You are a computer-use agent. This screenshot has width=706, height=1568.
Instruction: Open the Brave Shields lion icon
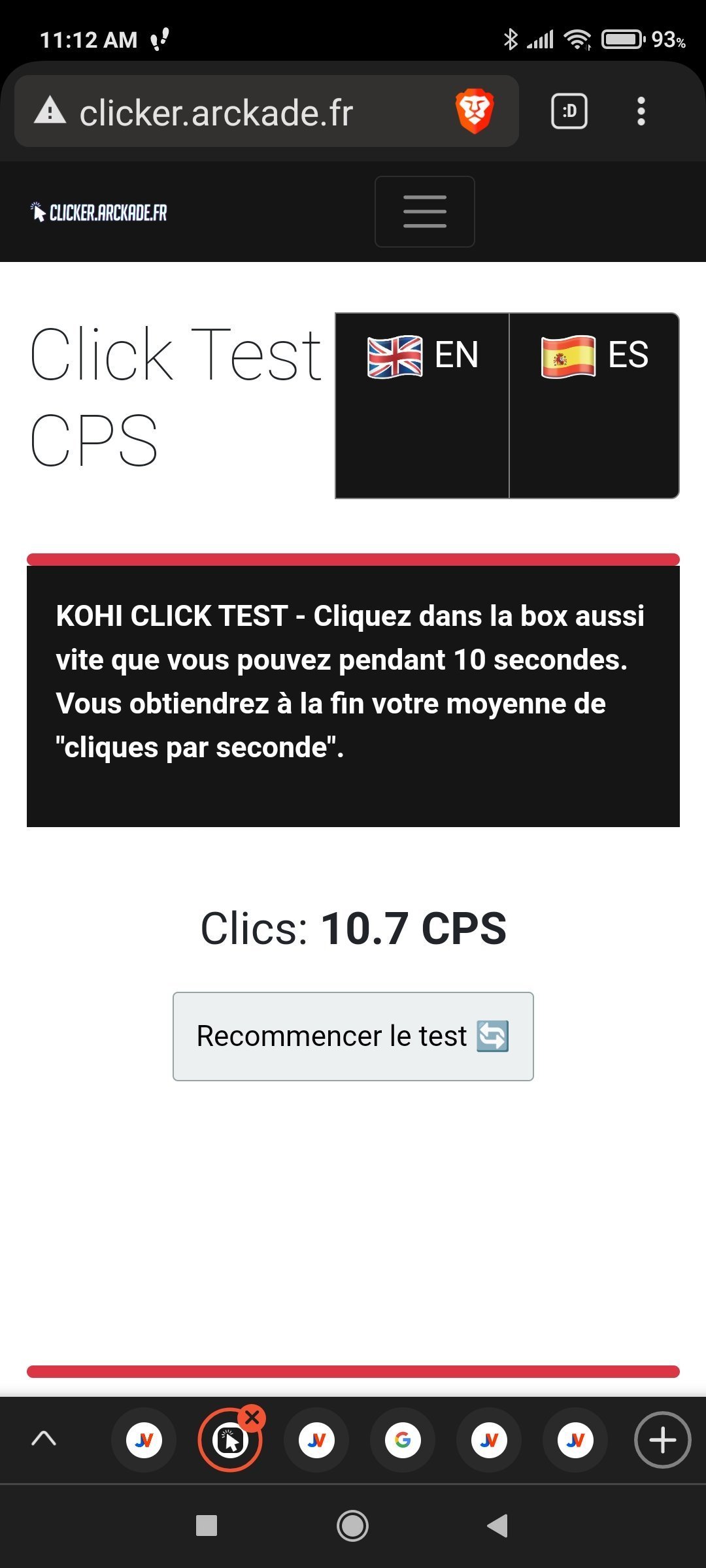475,111
